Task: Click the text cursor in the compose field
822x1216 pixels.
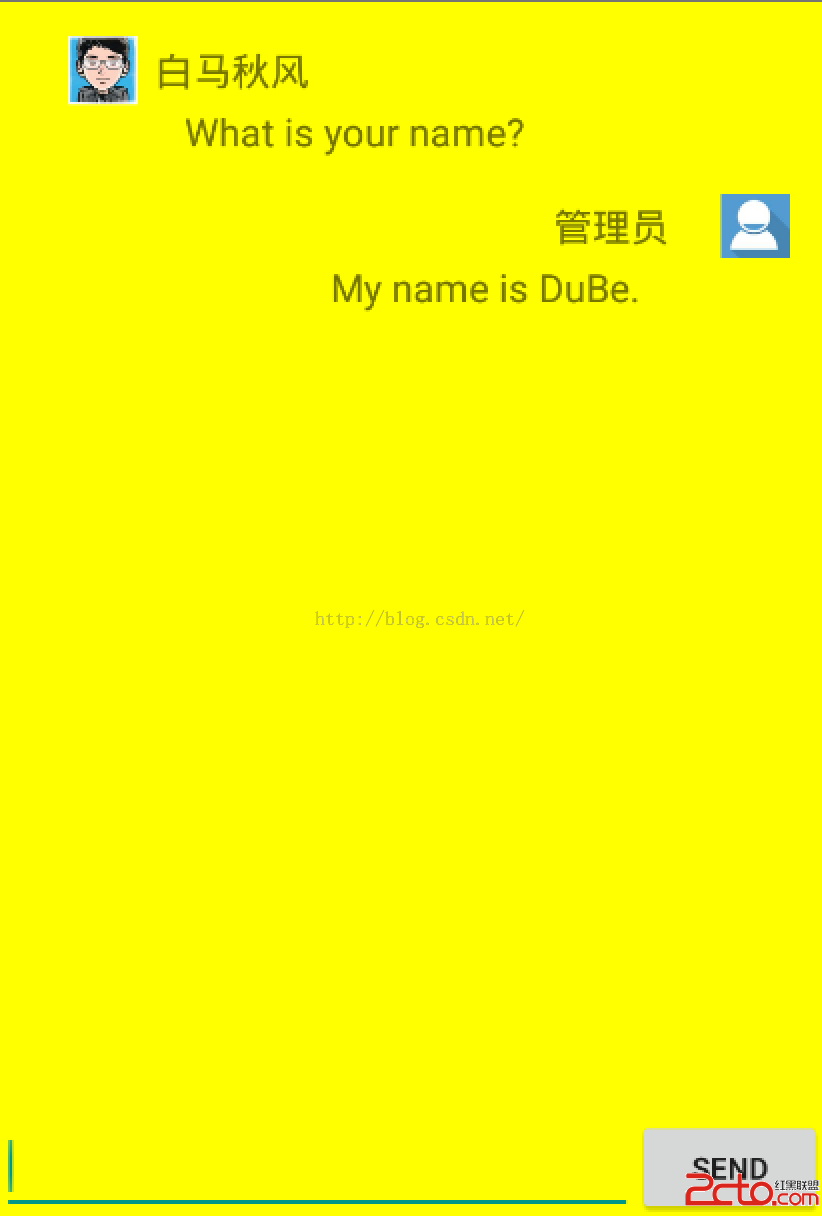Action: click(11, 1164)
